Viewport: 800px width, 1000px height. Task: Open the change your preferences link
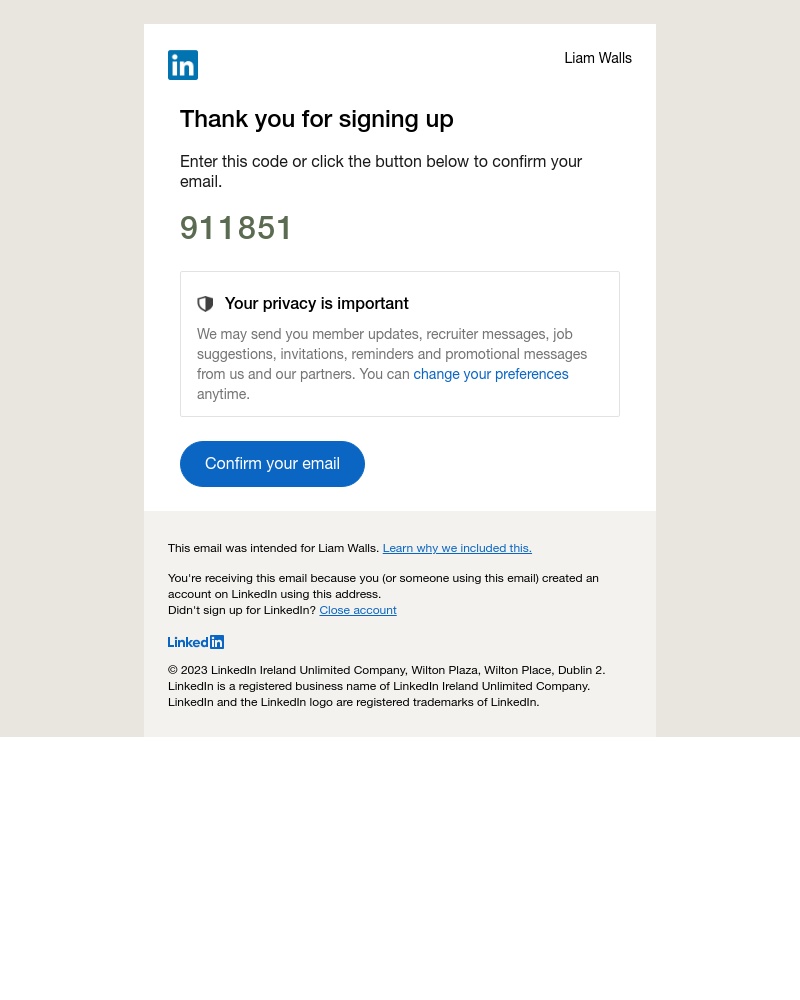coord(490,374)
